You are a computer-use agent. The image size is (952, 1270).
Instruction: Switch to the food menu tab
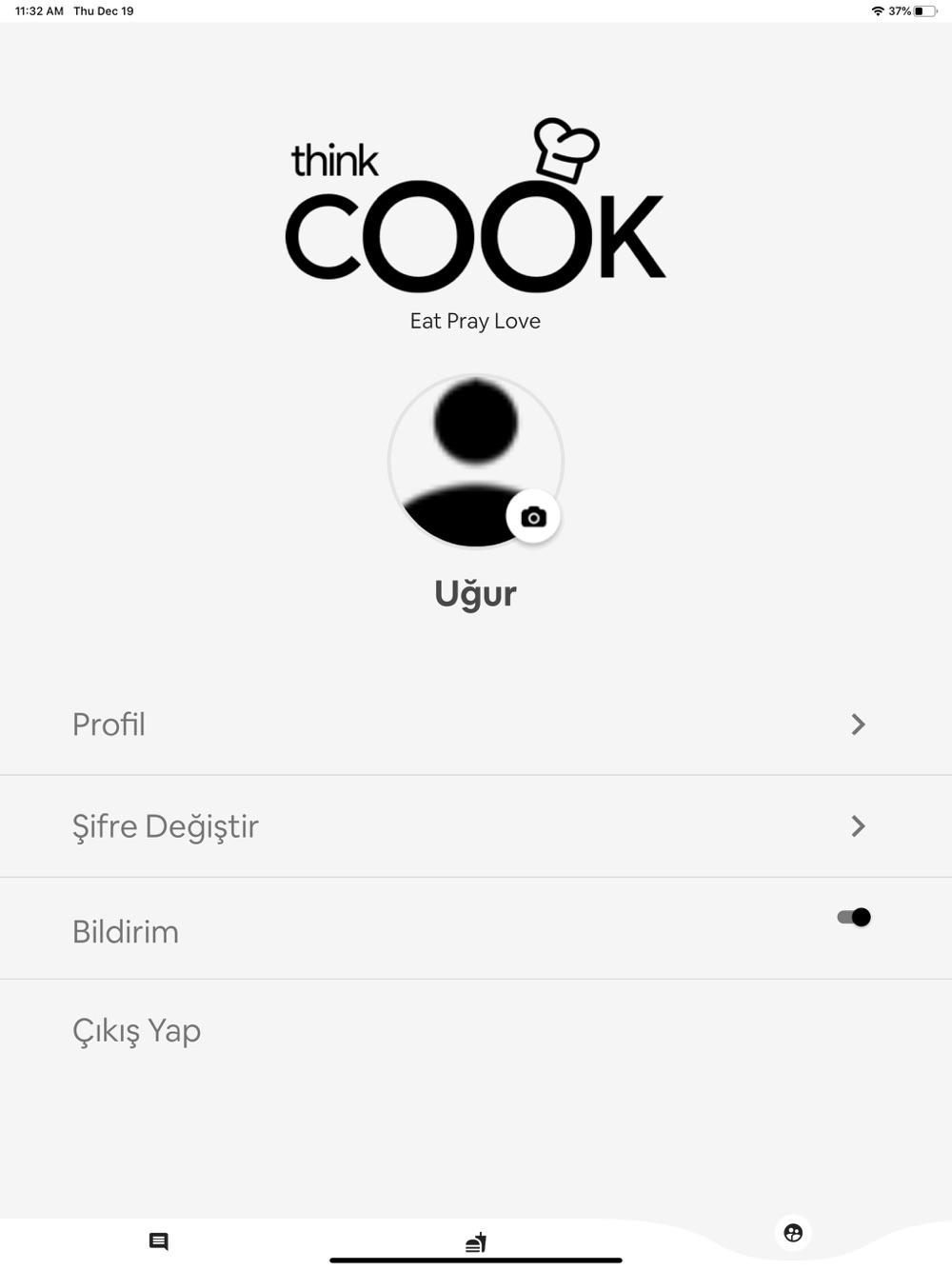(476, 1241)
